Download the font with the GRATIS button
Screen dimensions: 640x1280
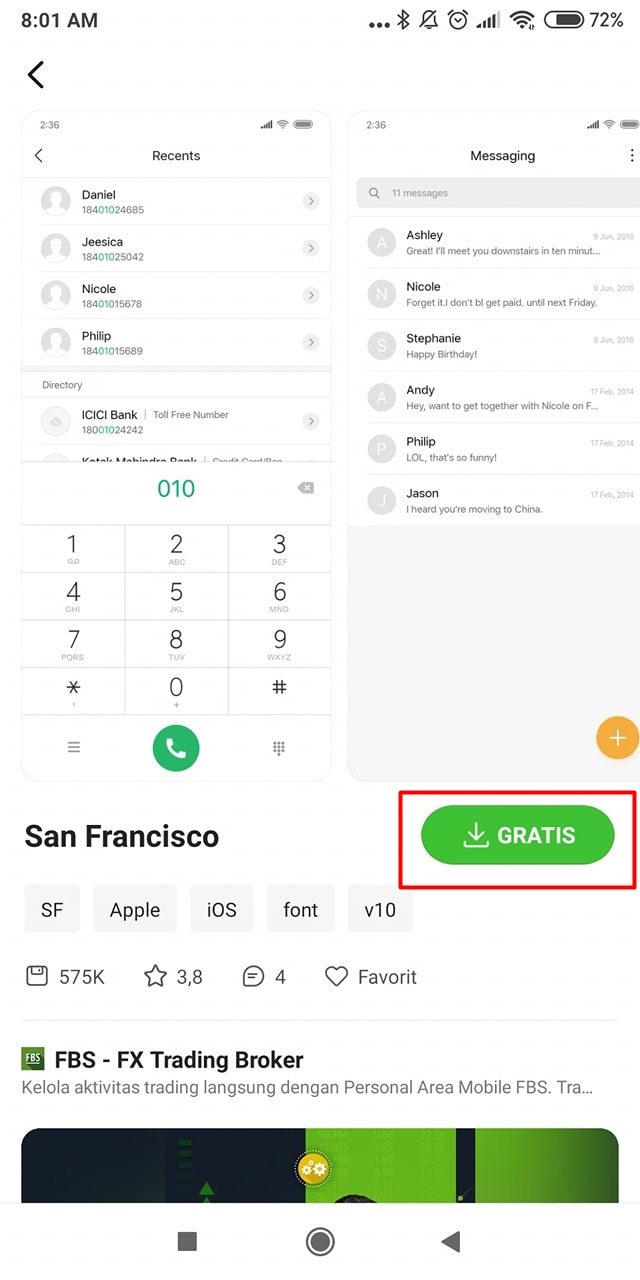517,835
